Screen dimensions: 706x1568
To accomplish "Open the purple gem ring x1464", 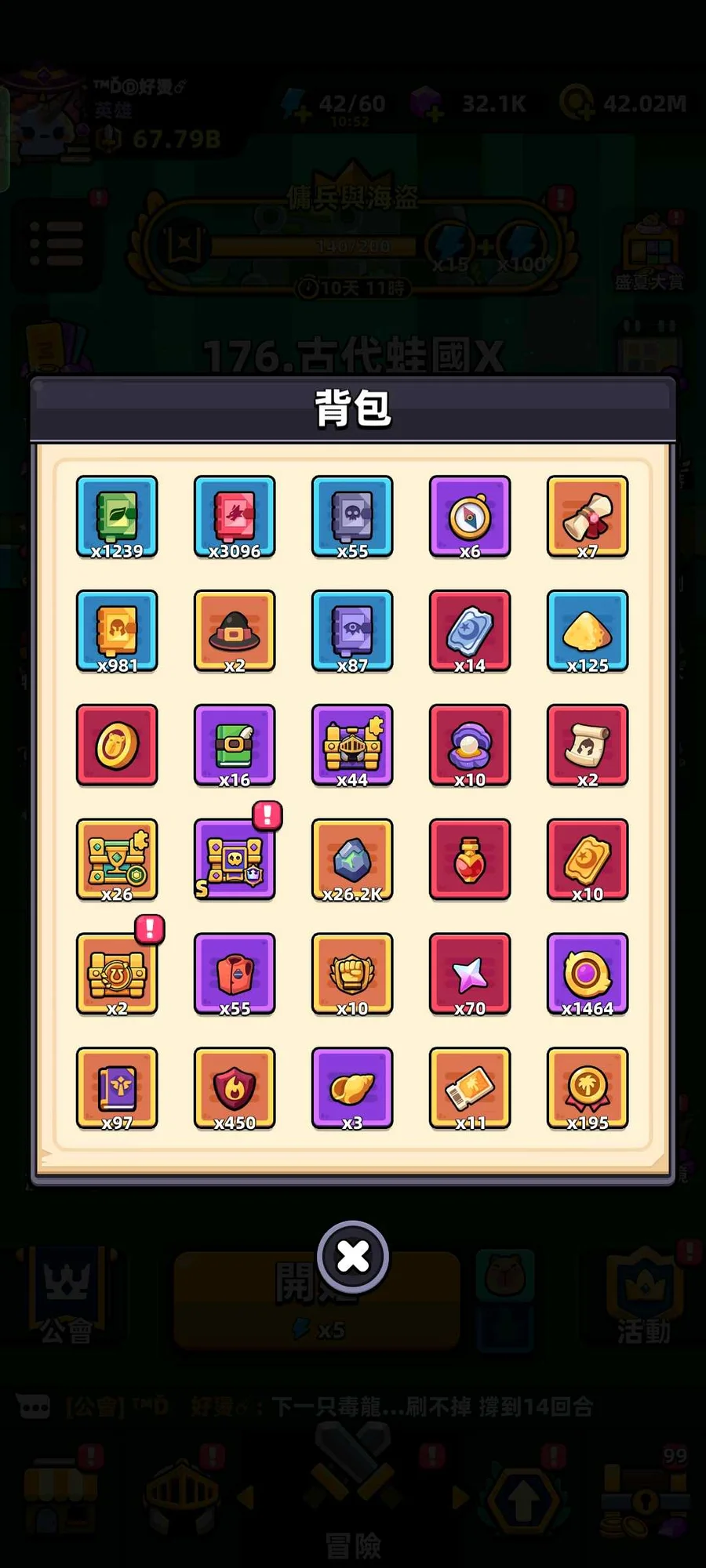I will click(x=588, y=974).
